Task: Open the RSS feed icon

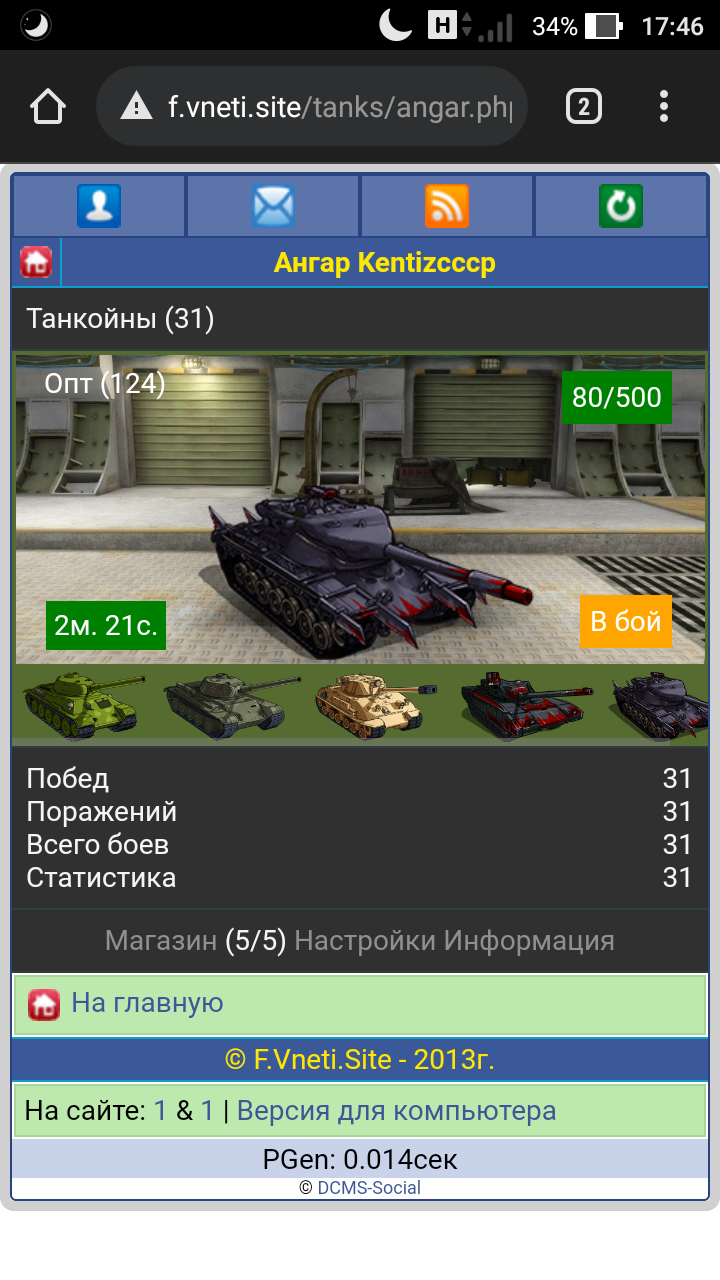Action: click(447, 206)
